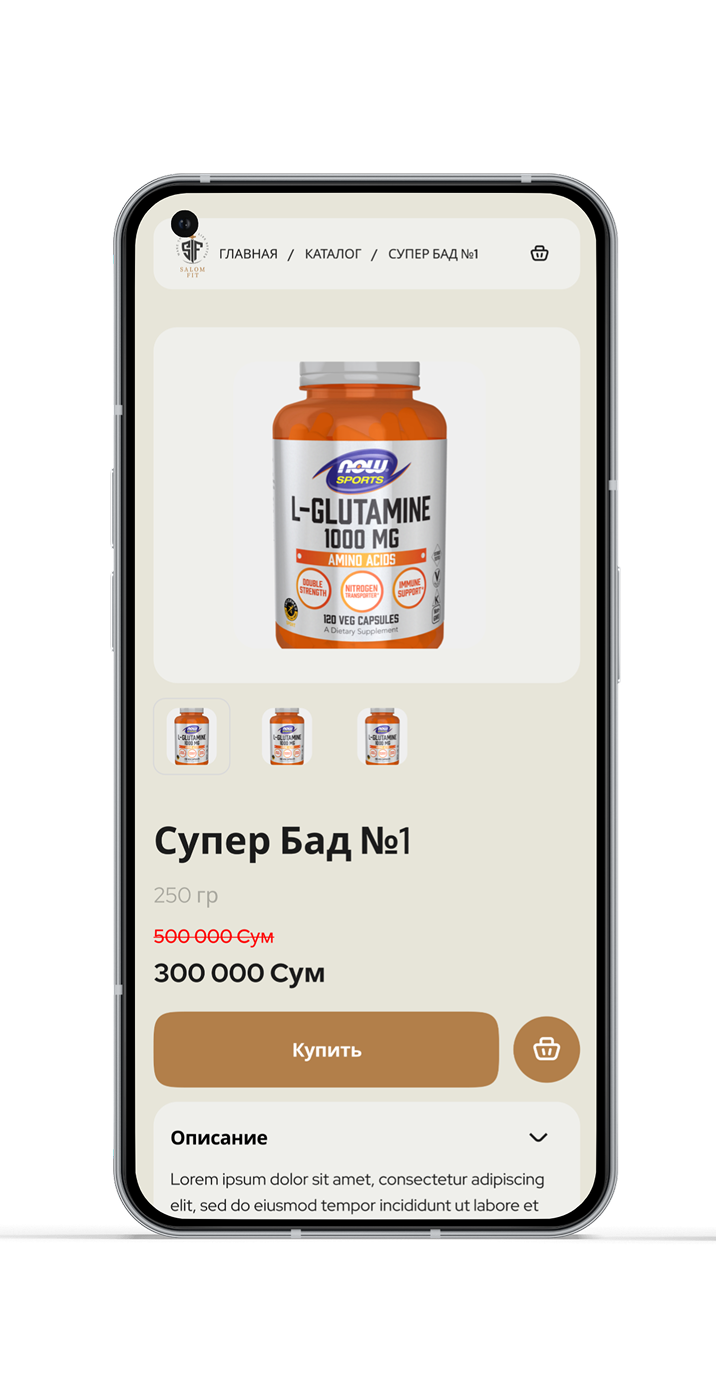Viewport: 716px width, 1400px height.
Task: Select the second product thumbnail
Action: click(x=287, y=736)
